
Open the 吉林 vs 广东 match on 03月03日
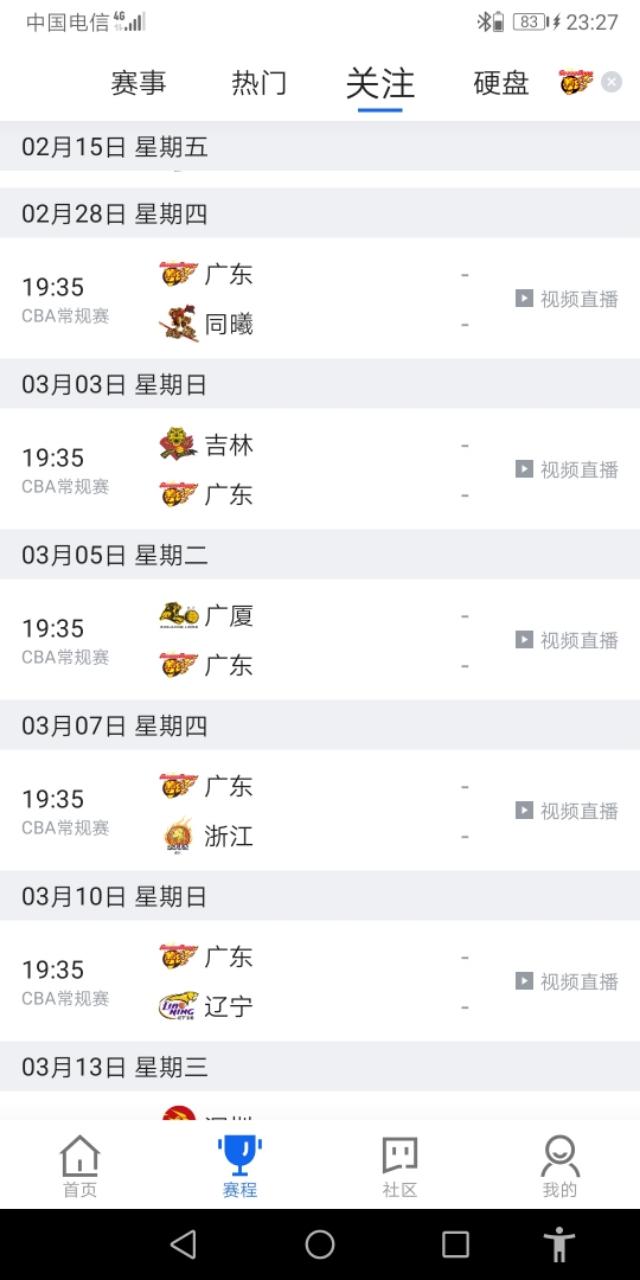pos(320,469)
